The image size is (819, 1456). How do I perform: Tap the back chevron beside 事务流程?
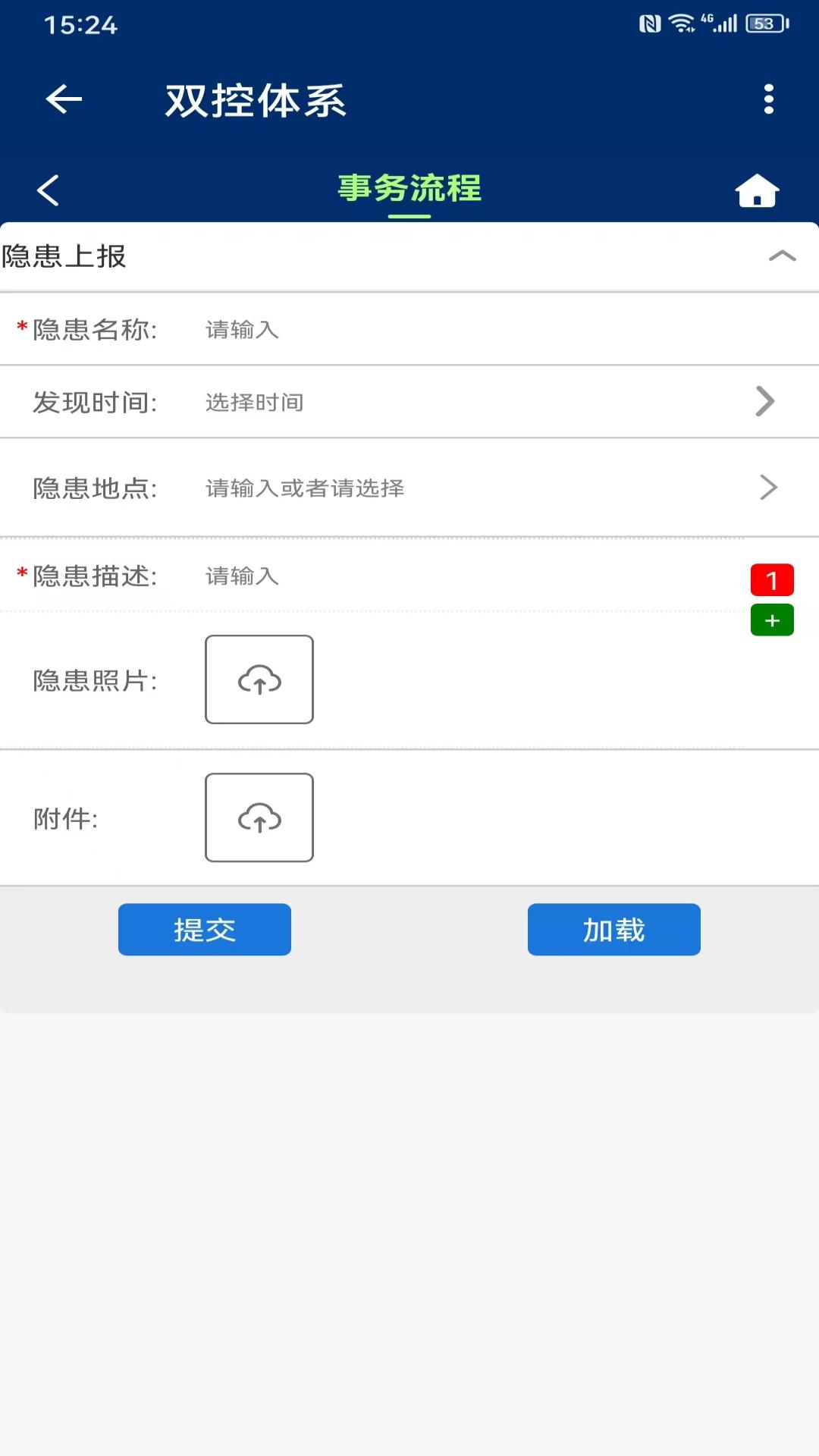click(x=49, y=190)
